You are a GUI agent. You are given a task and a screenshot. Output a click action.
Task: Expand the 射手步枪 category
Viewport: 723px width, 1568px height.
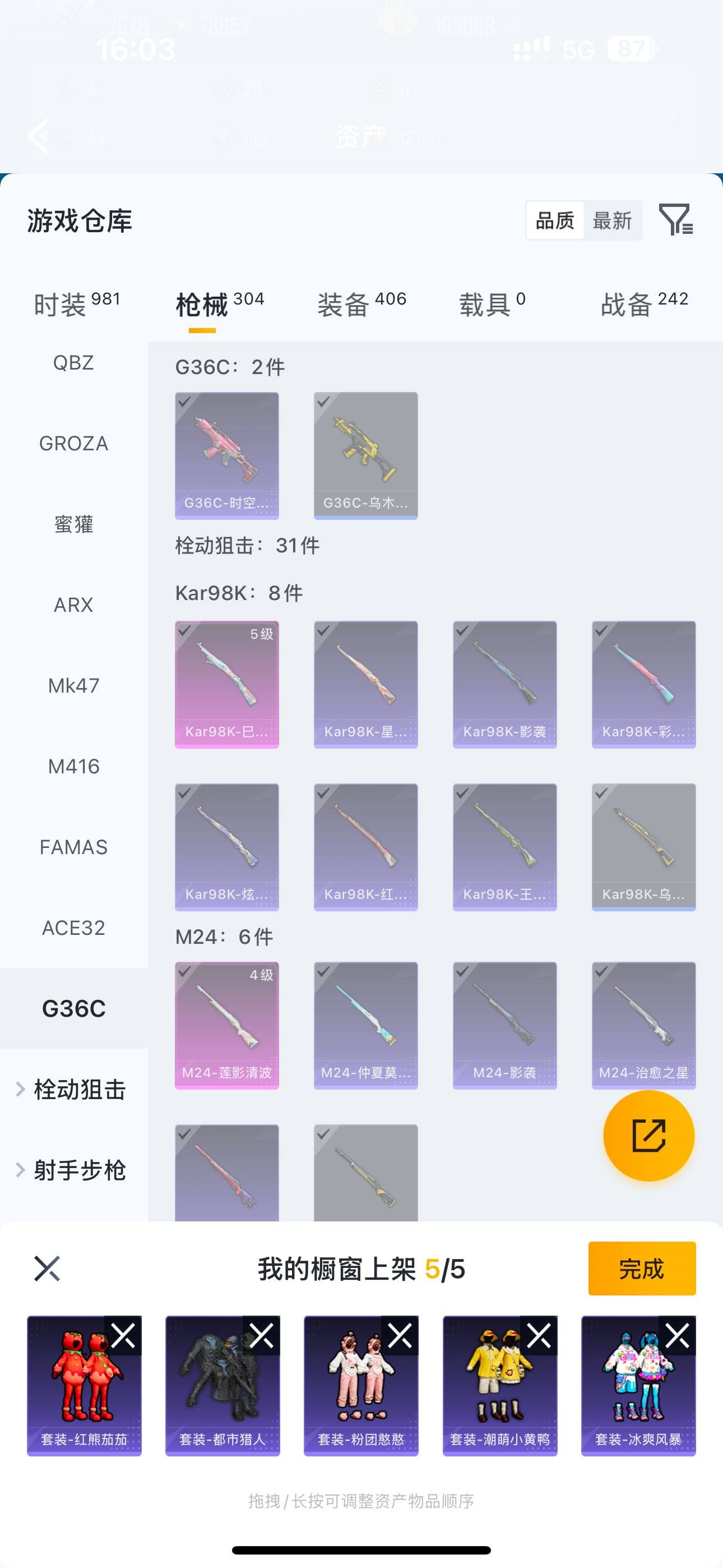[73, 1170]
